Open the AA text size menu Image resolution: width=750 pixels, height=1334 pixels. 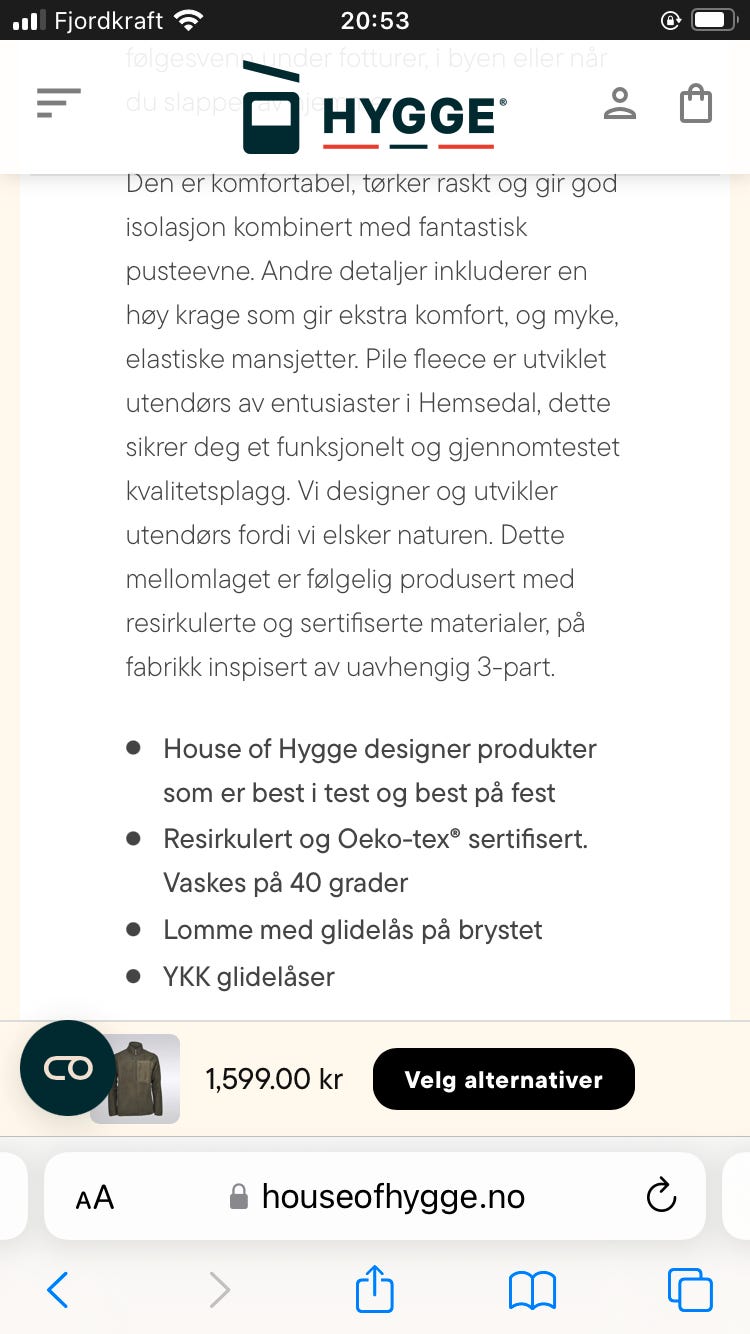pyautogui.click(x=95, y=1195)
